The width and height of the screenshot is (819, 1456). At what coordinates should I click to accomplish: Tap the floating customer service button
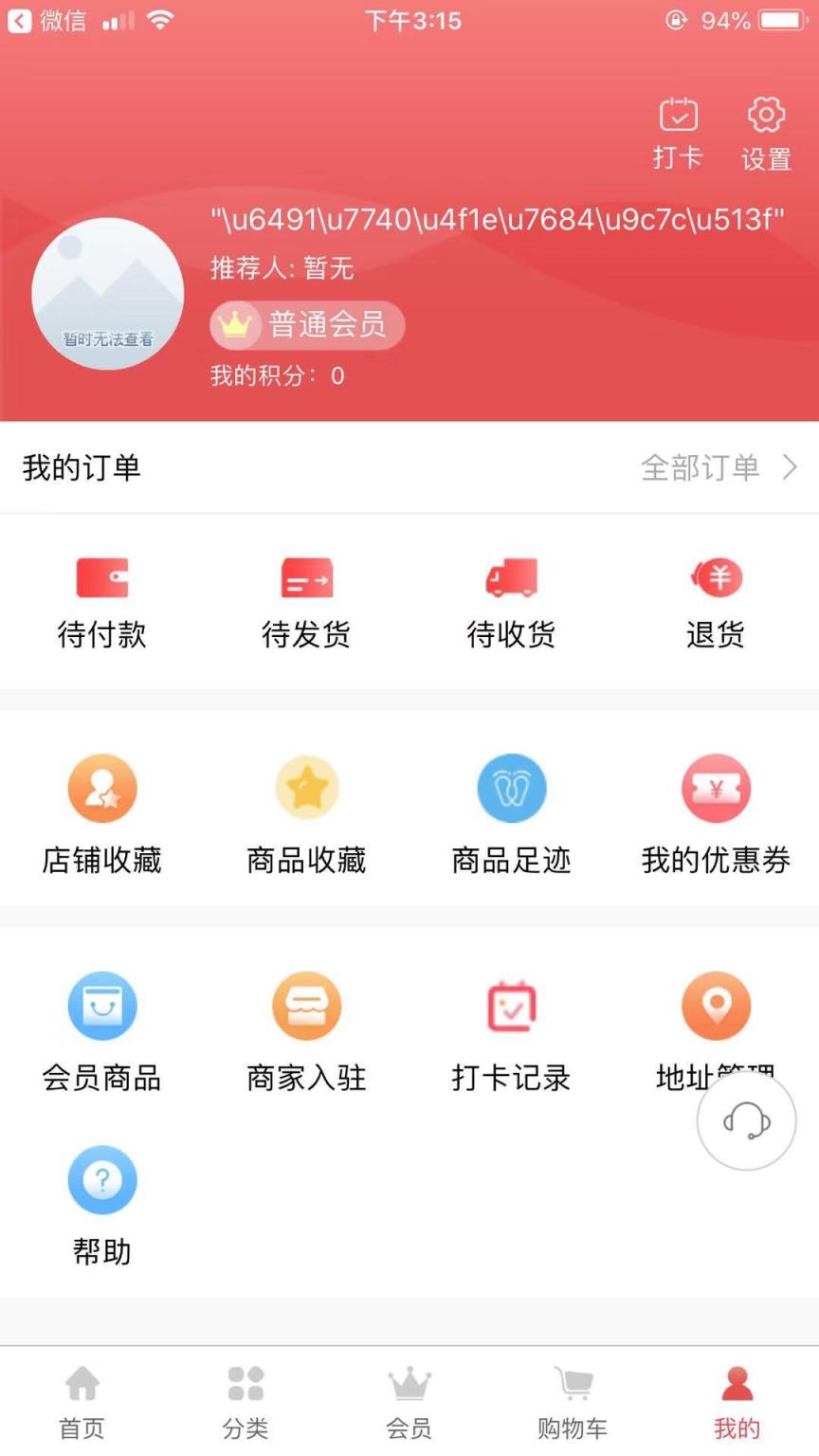coord(746,1119)
